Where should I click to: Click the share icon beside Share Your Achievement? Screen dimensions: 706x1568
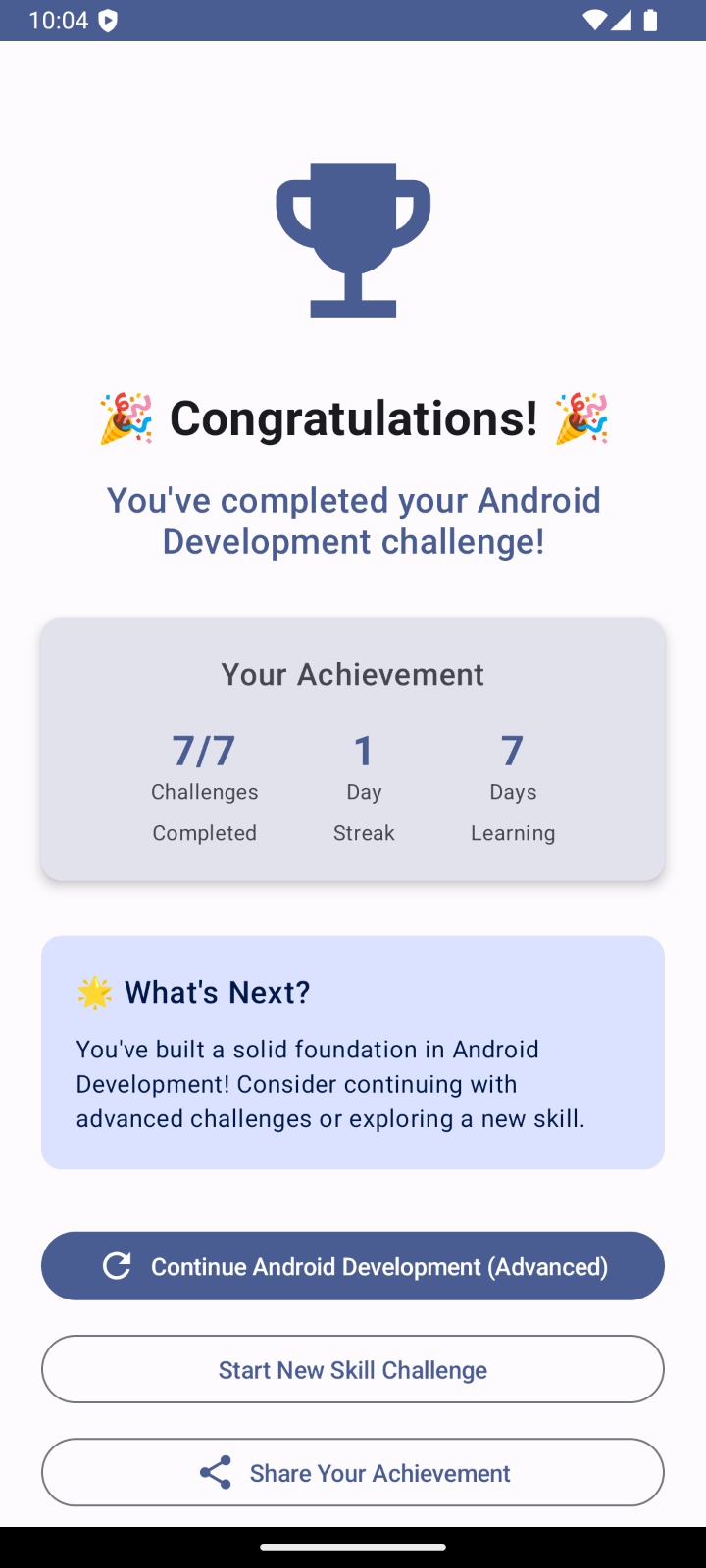[x=216, y=1471]
